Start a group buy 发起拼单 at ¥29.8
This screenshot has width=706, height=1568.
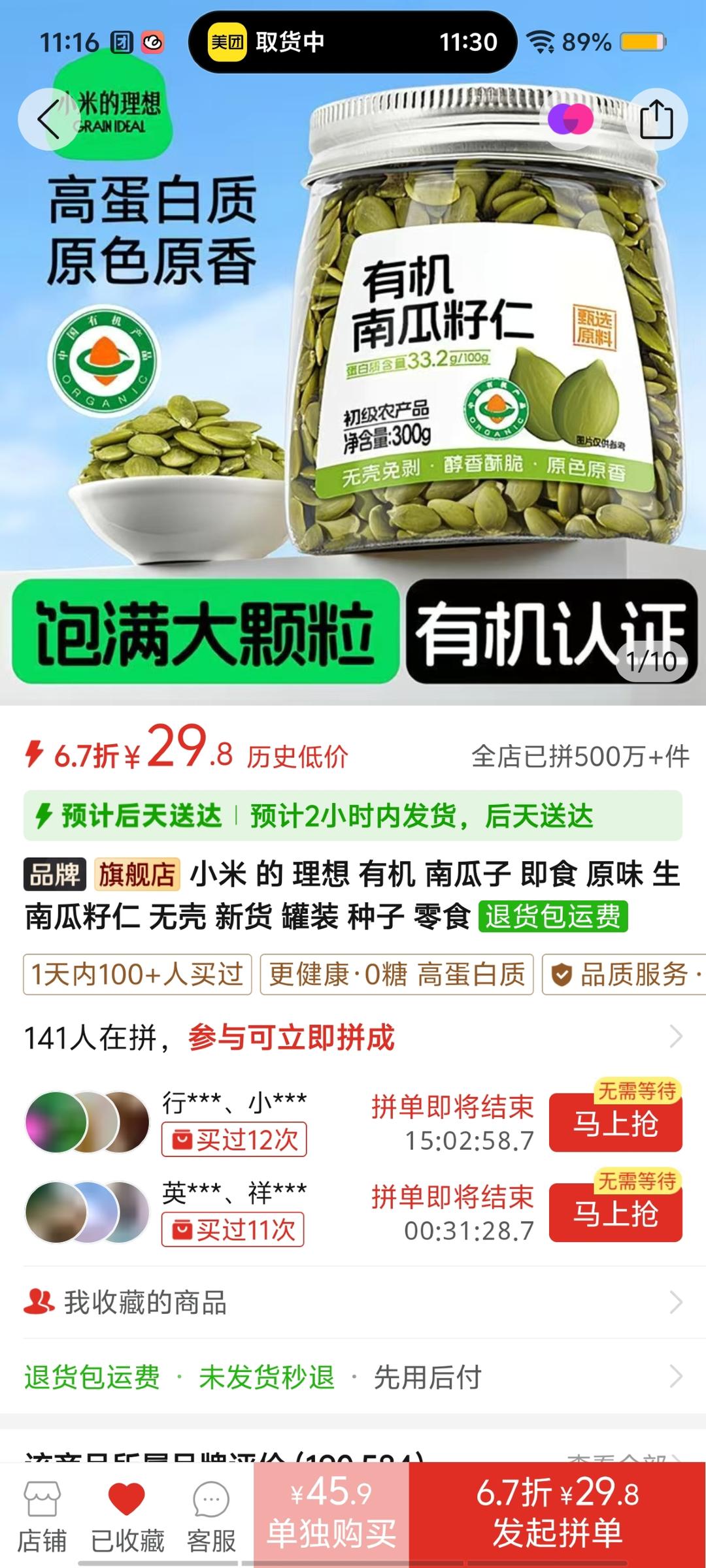[557, 1514]
